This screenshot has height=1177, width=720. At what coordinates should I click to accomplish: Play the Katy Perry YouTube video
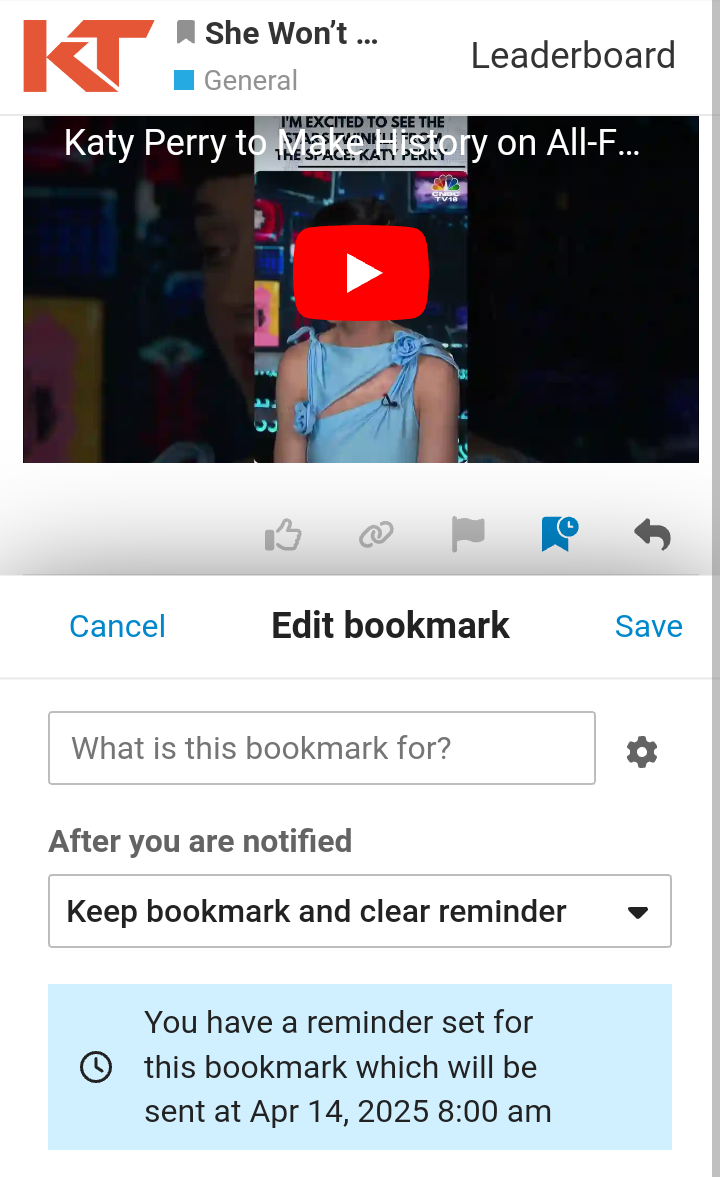click(361, 273)
